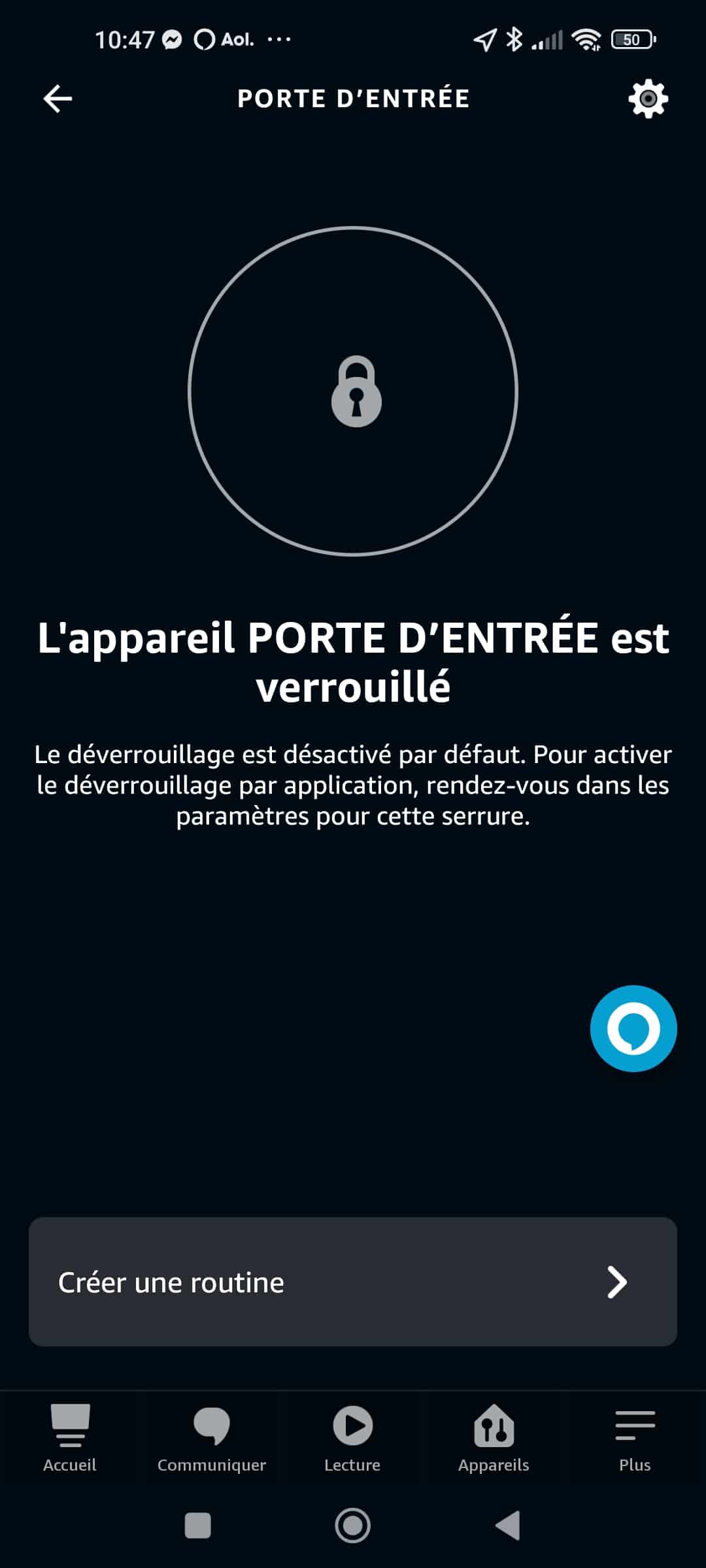The height and width of the screenshot is (1568, 706).
Task: Switch to the Communiquer tab
Action: click(212, 1439)
